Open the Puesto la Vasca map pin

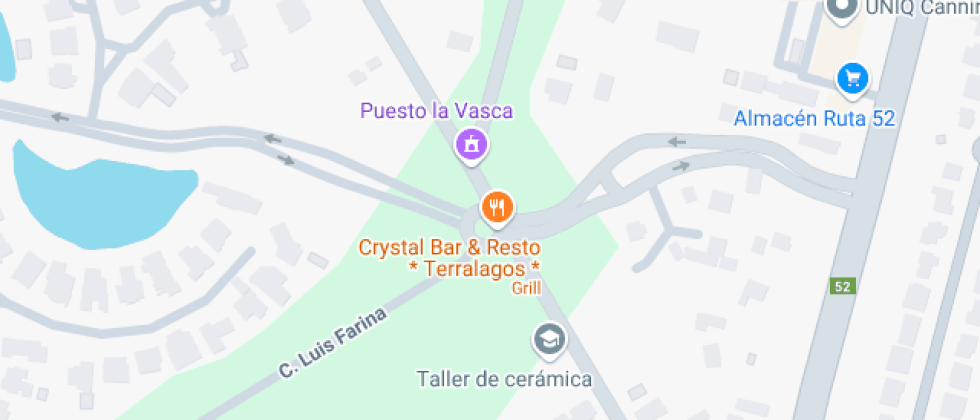tap(471, 146)
